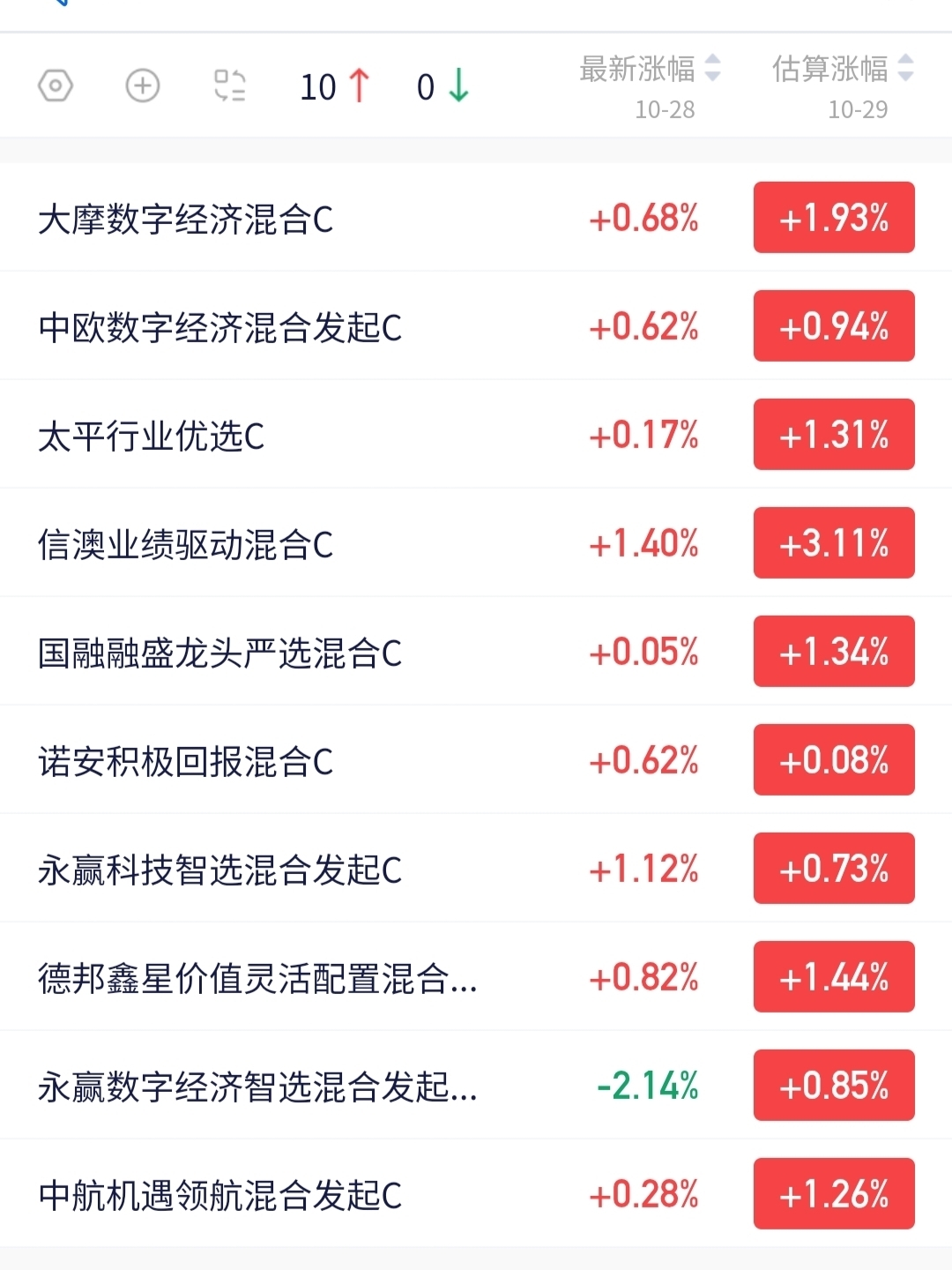Sort by 最新涨幅 column
This screenshot has height=1270, width=952.
pos(650,70)
